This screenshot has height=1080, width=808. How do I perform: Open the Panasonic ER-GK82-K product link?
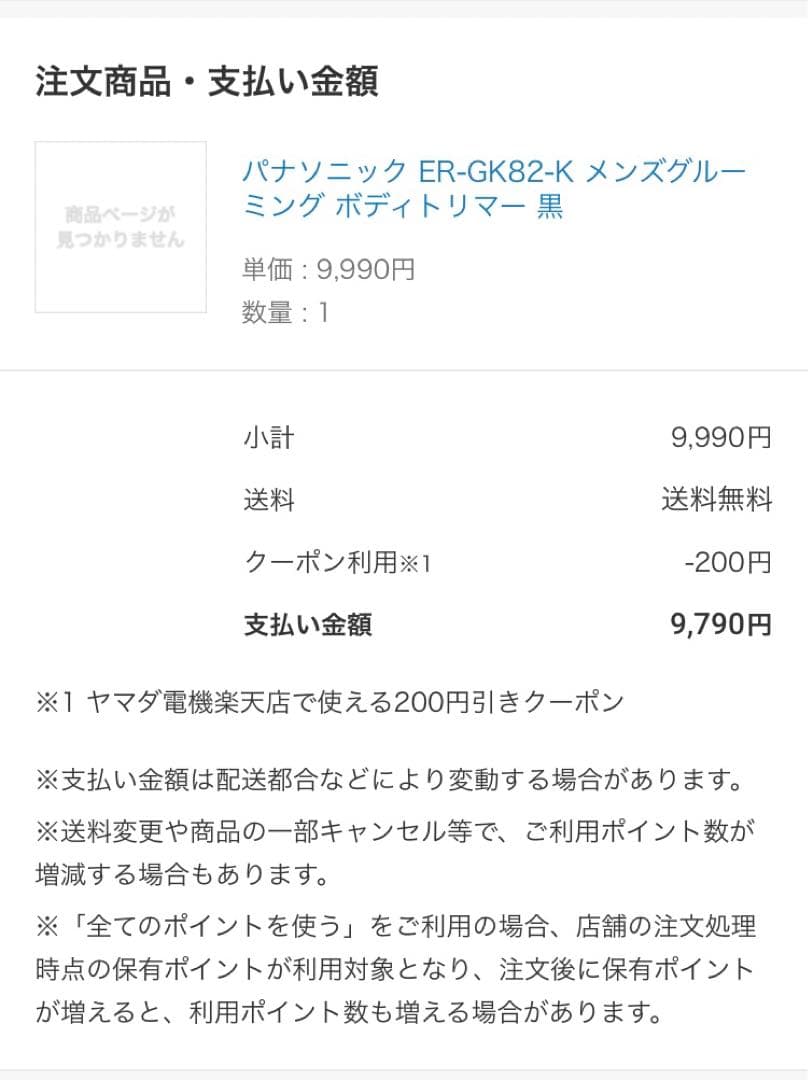pyautogui.click(x=493, y=188)
